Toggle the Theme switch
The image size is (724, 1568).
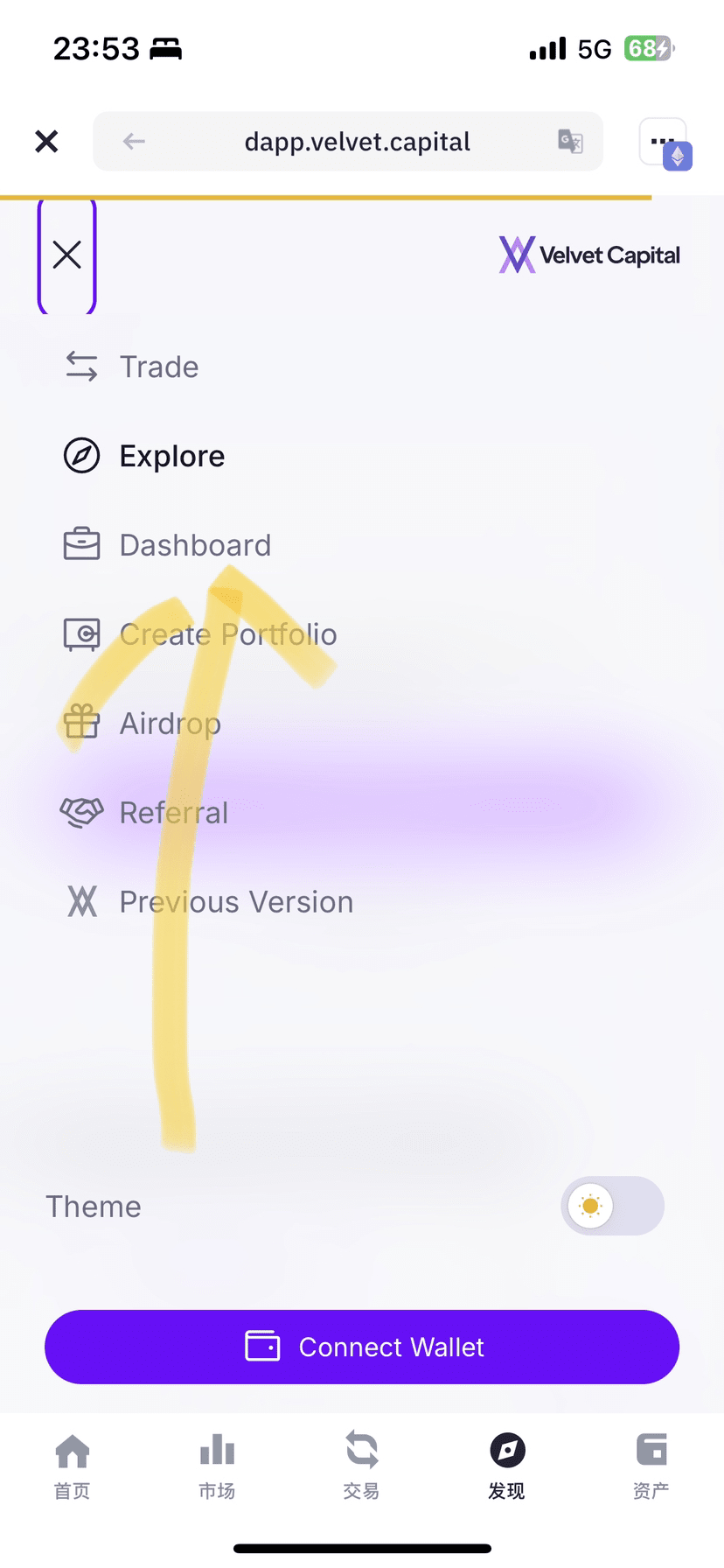coord(611,1206)
